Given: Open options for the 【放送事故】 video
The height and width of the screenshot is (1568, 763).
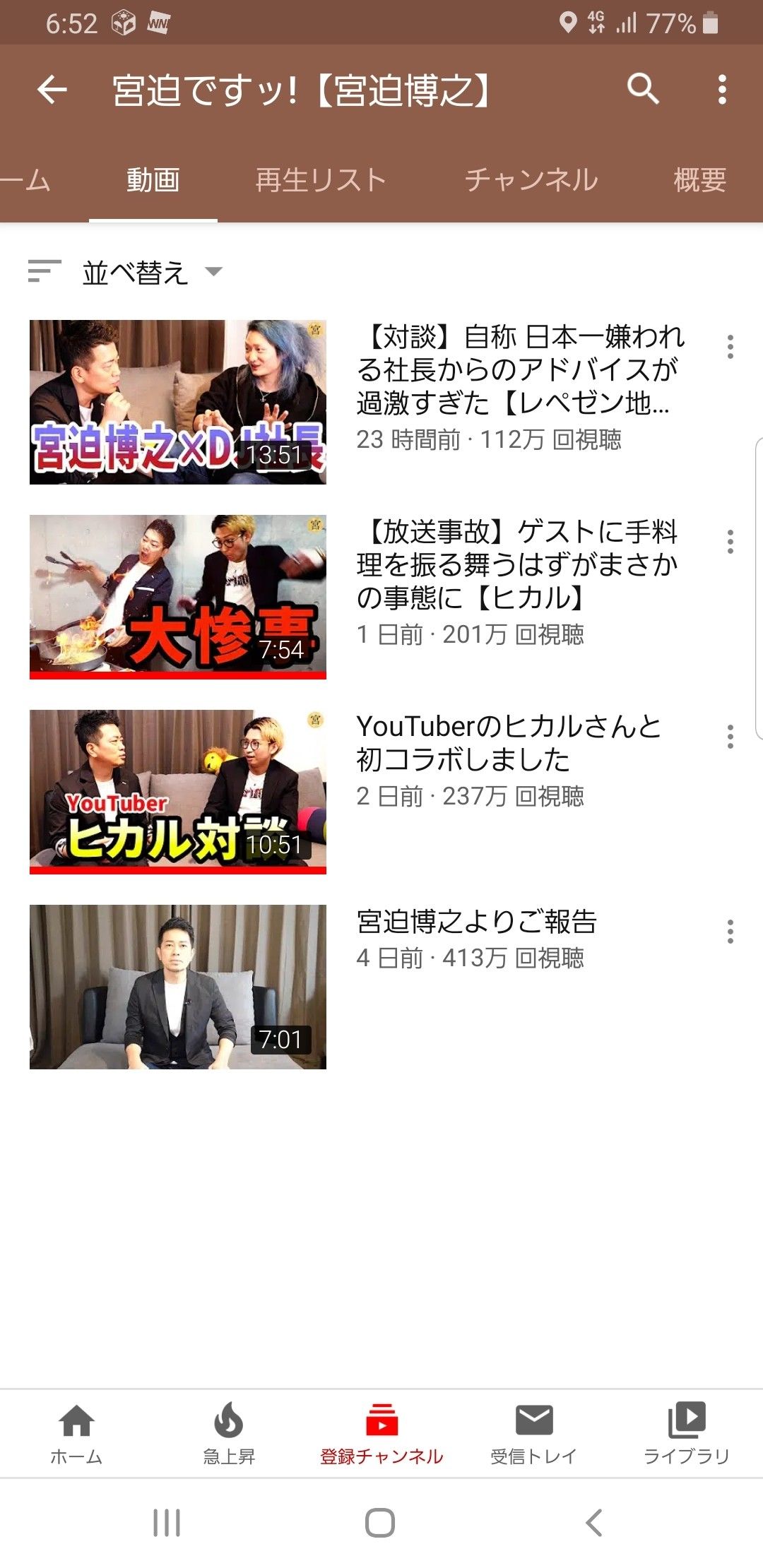Looking at the screenshot, I should tap(730, 542).
